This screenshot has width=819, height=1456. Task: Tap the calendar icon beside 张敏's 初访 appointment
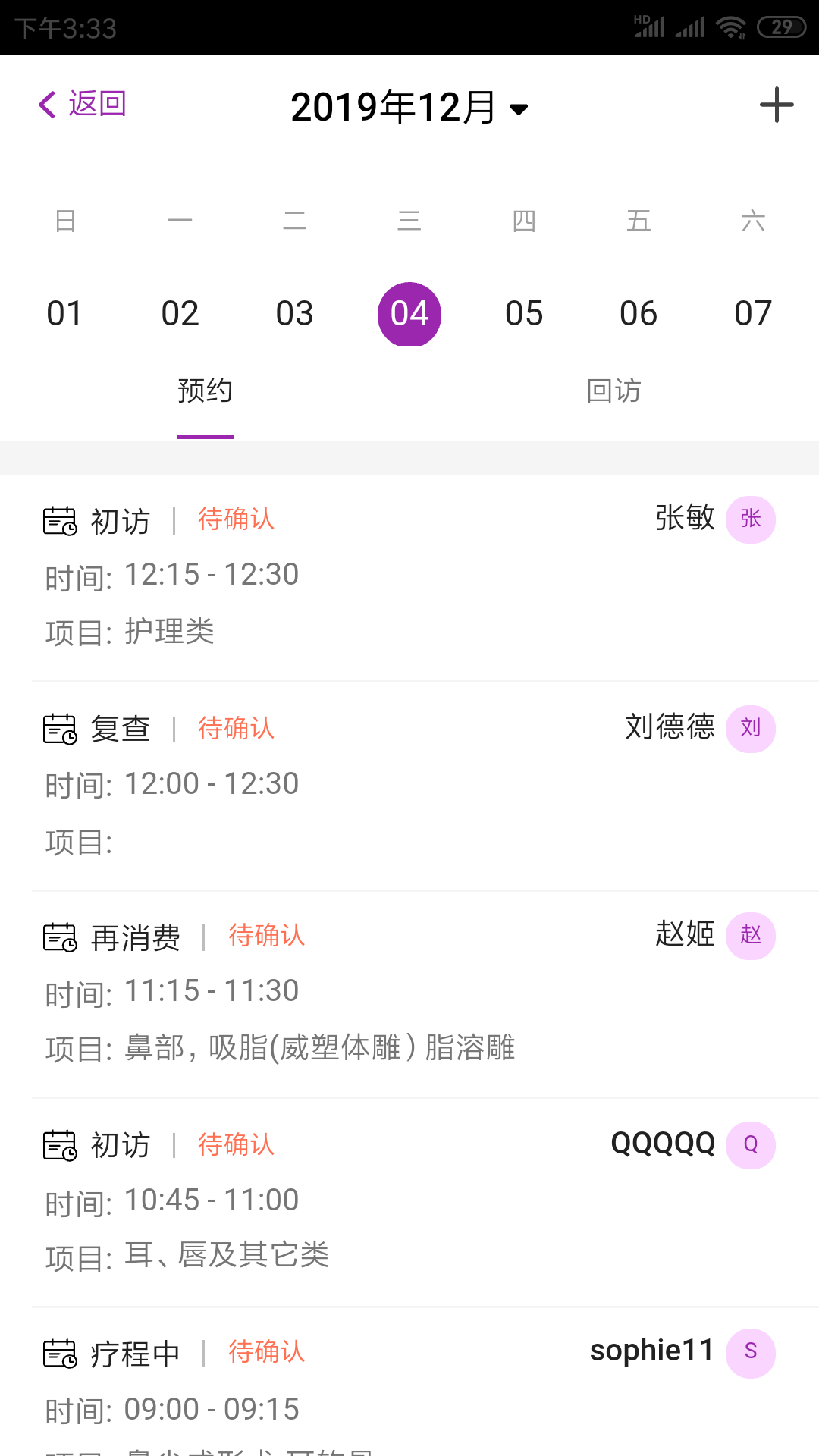[x=59, y=520]
